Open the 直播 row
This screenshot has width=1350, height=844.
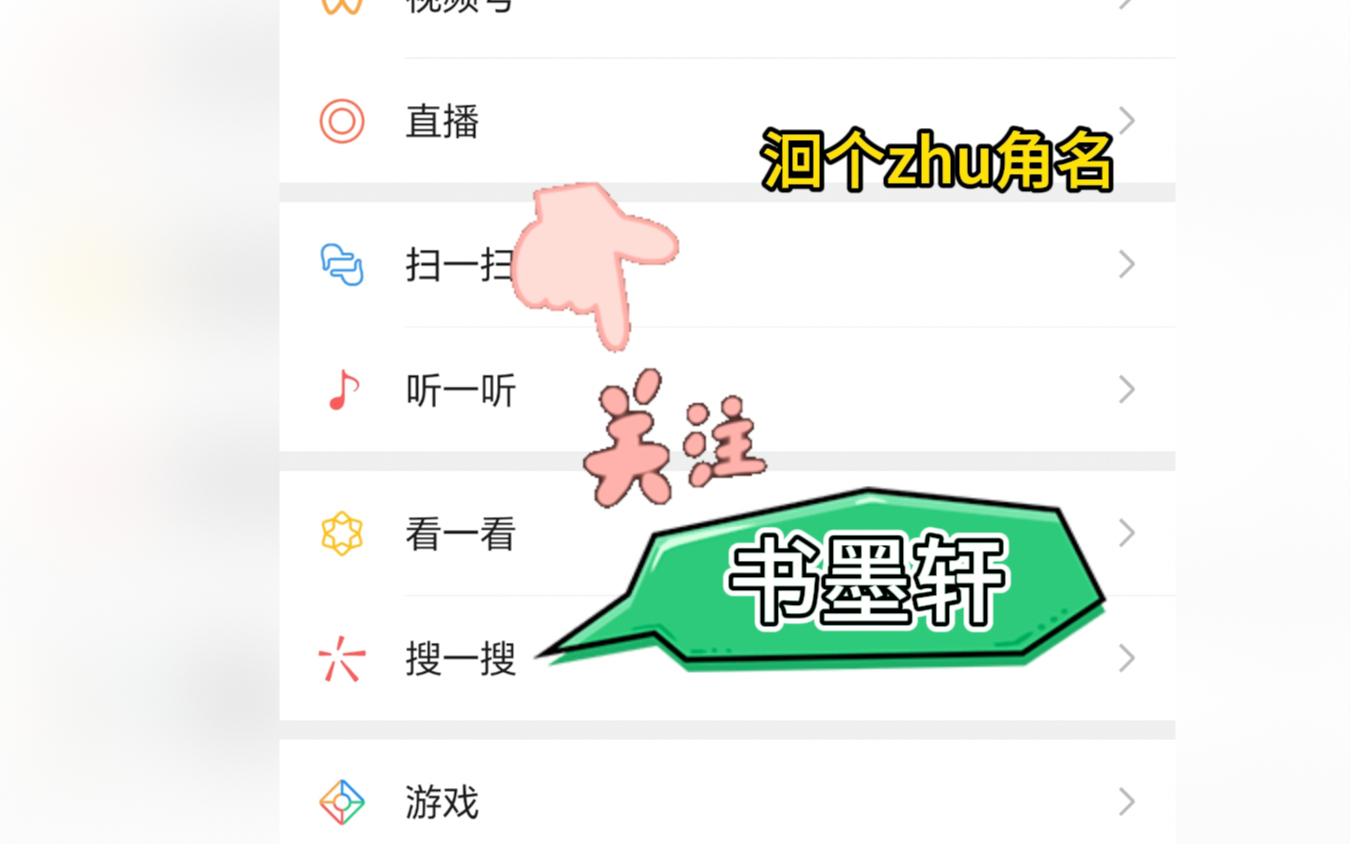[x=442, y=122]
